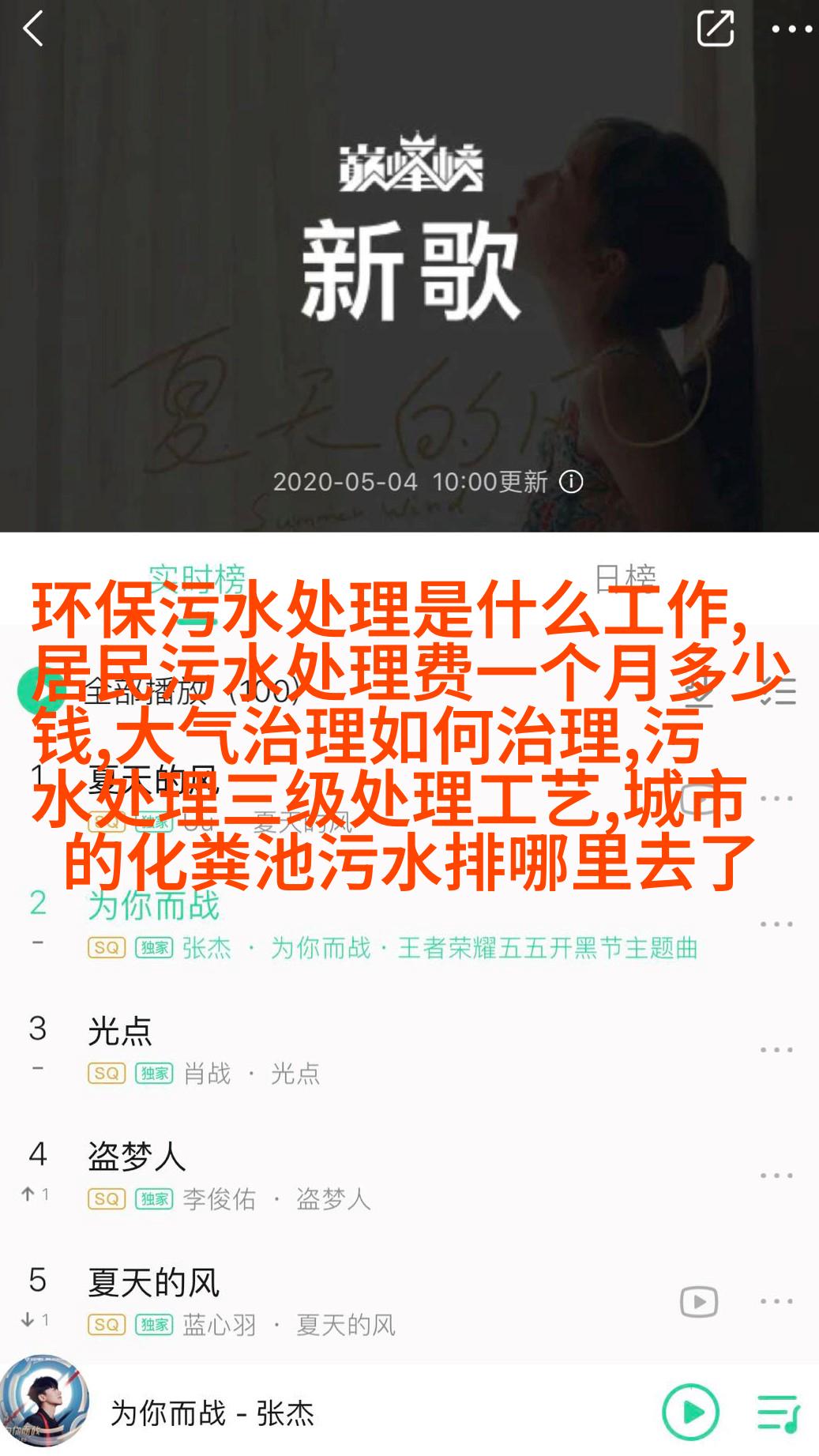Select the 实时榜 tab

click(x=197, y=578)
